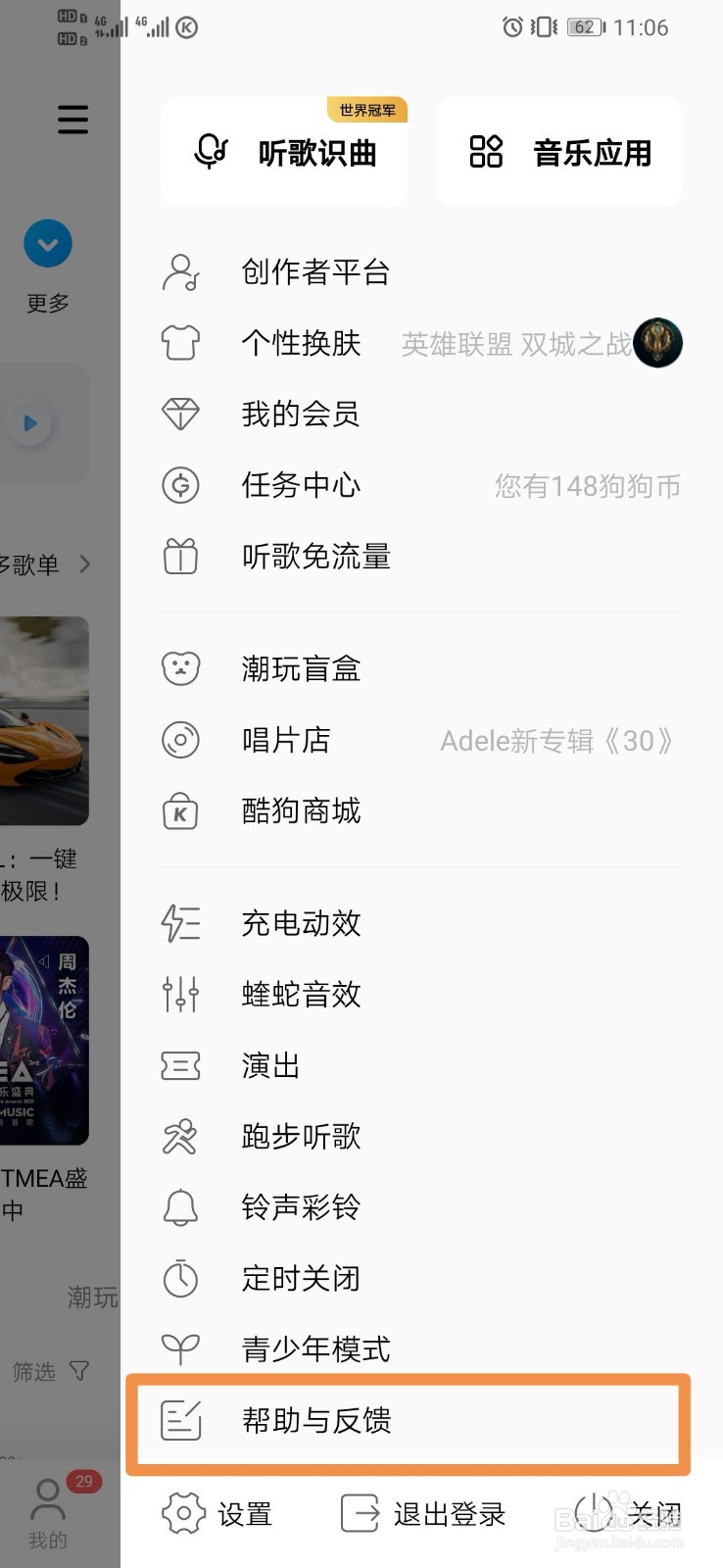723x1568 pixels.
Task: Open the hamburger menu at top left
Action: tap(72, 120)
